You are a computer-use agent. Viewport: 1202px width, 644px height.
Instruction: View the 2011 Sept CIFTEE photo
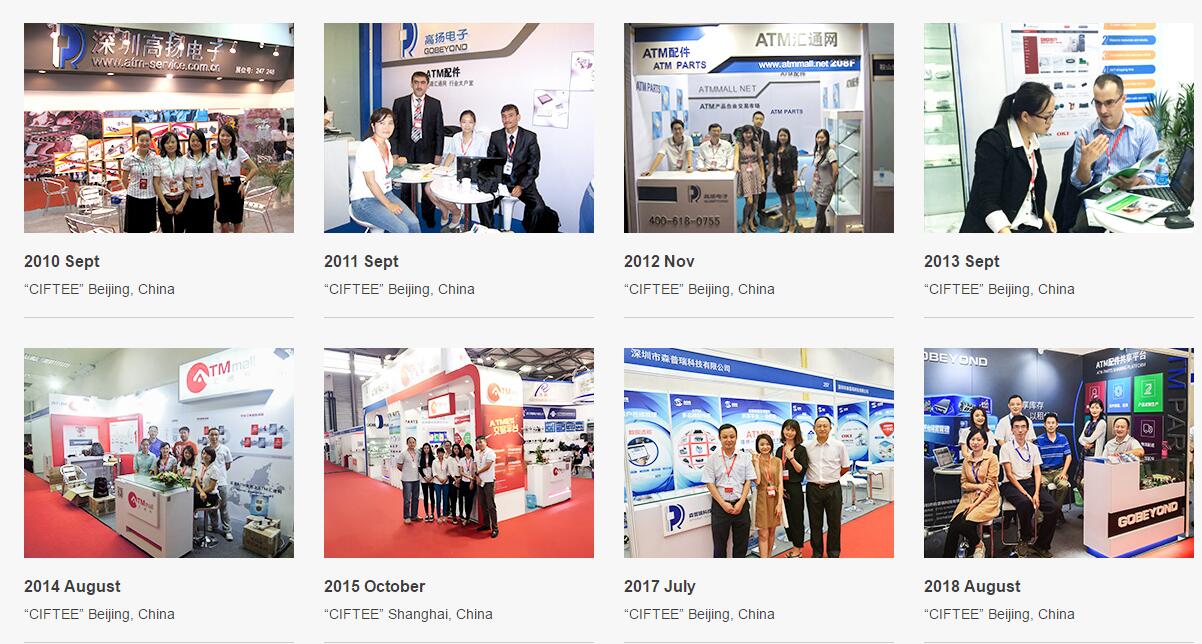coord(458,128)
